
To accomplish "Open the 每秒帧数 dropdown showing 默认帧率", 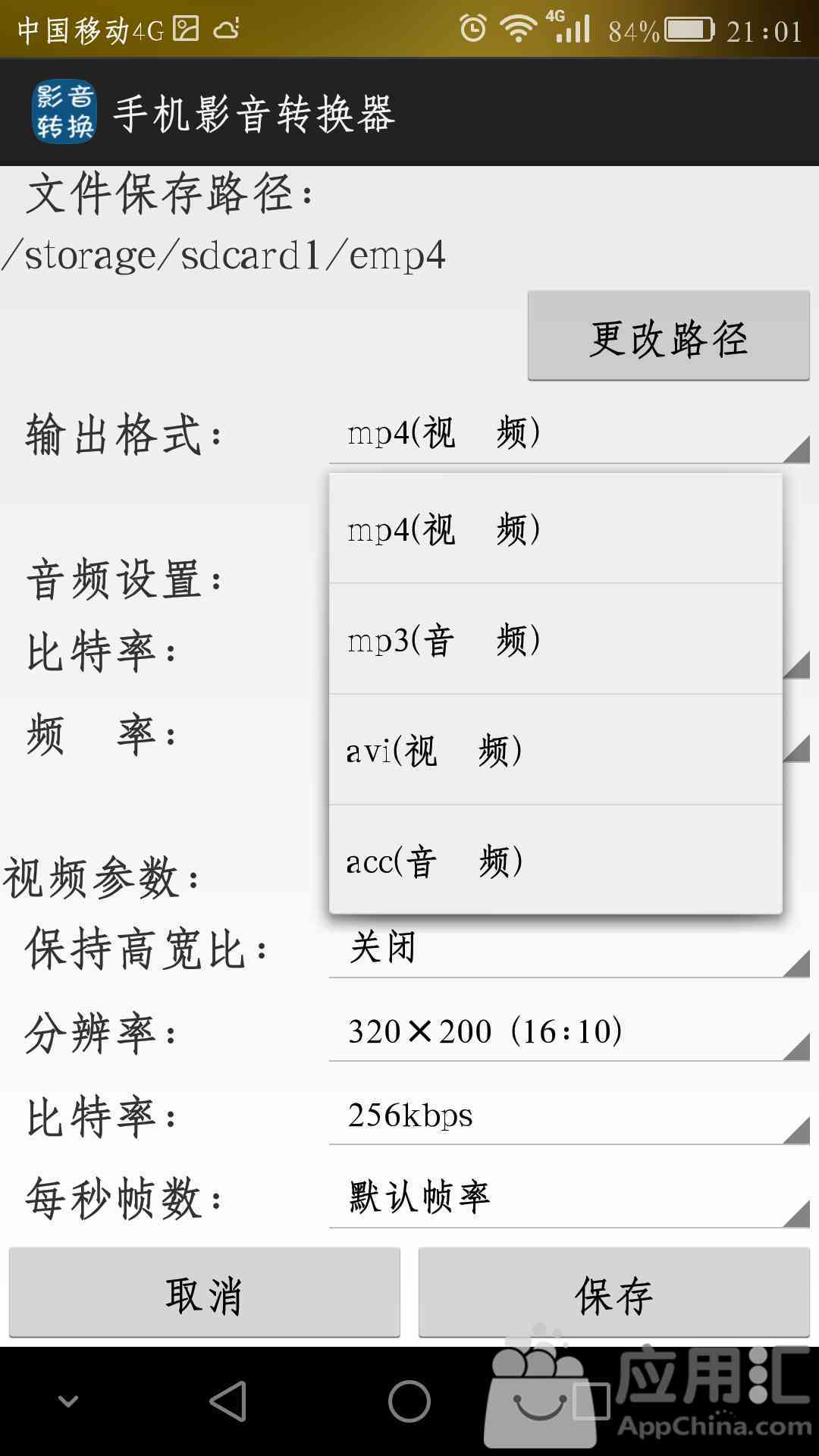I will click(570, 1198).
